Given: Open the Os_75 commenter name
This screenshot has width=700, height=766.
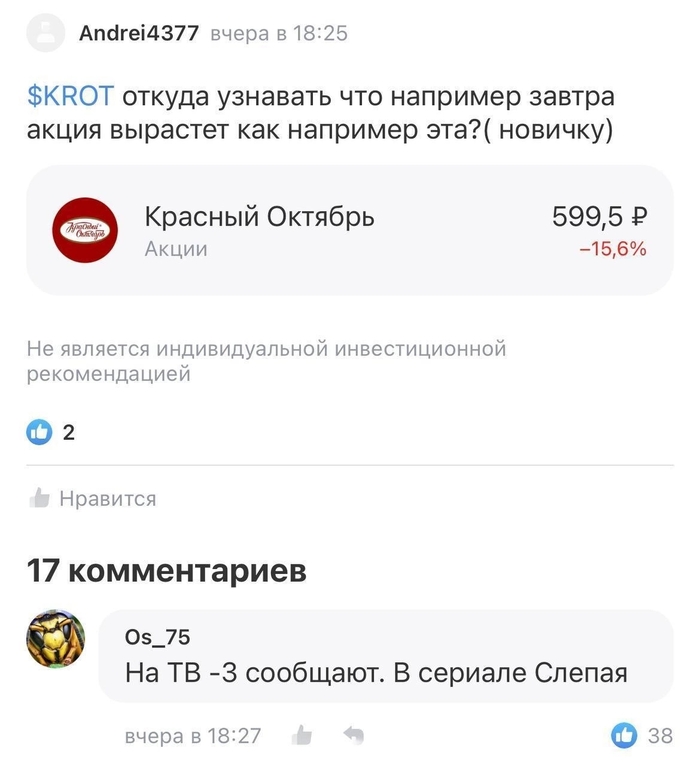Looking at the screenshot, I should [x=157, y=637].
